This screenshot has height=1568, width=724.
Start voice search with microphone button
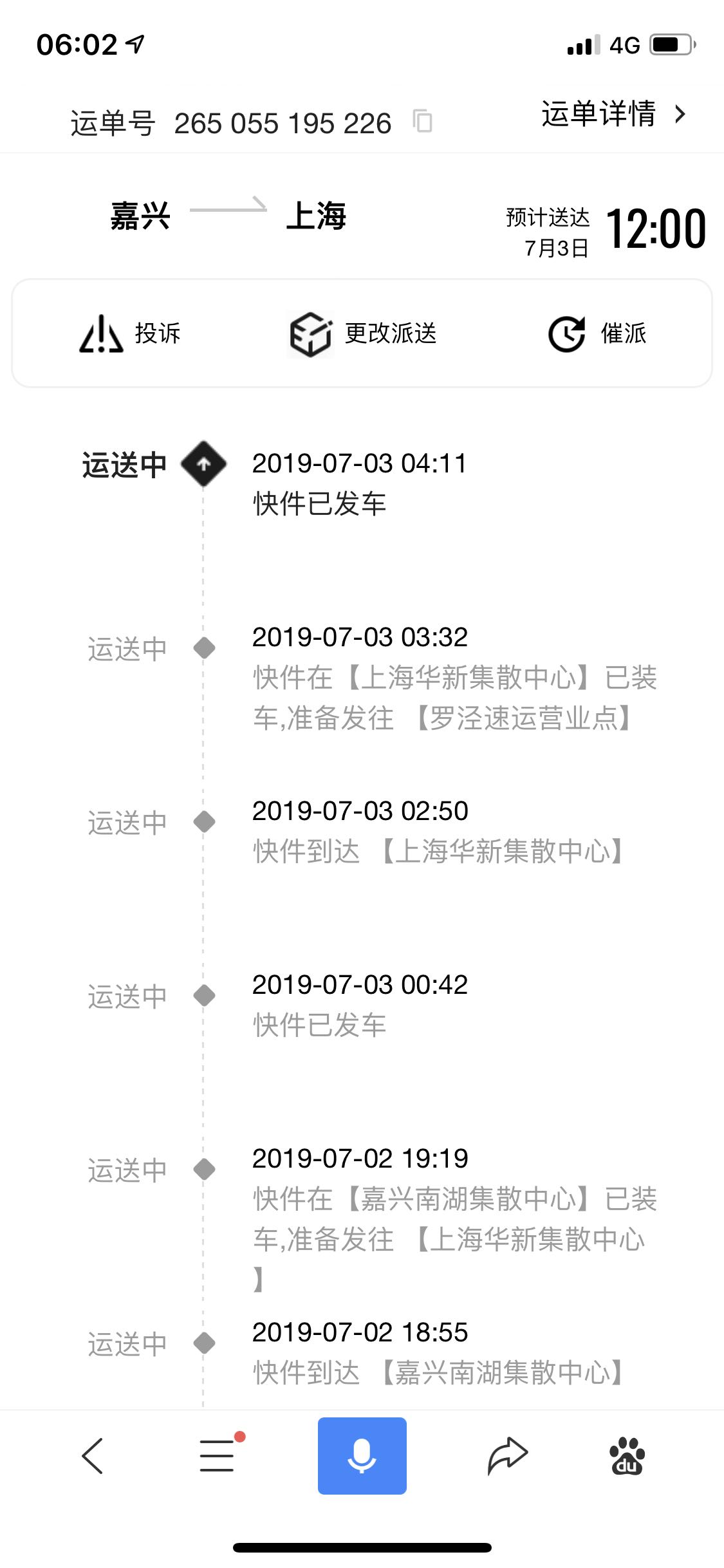pyautogui.click(x=362, y=1455)
